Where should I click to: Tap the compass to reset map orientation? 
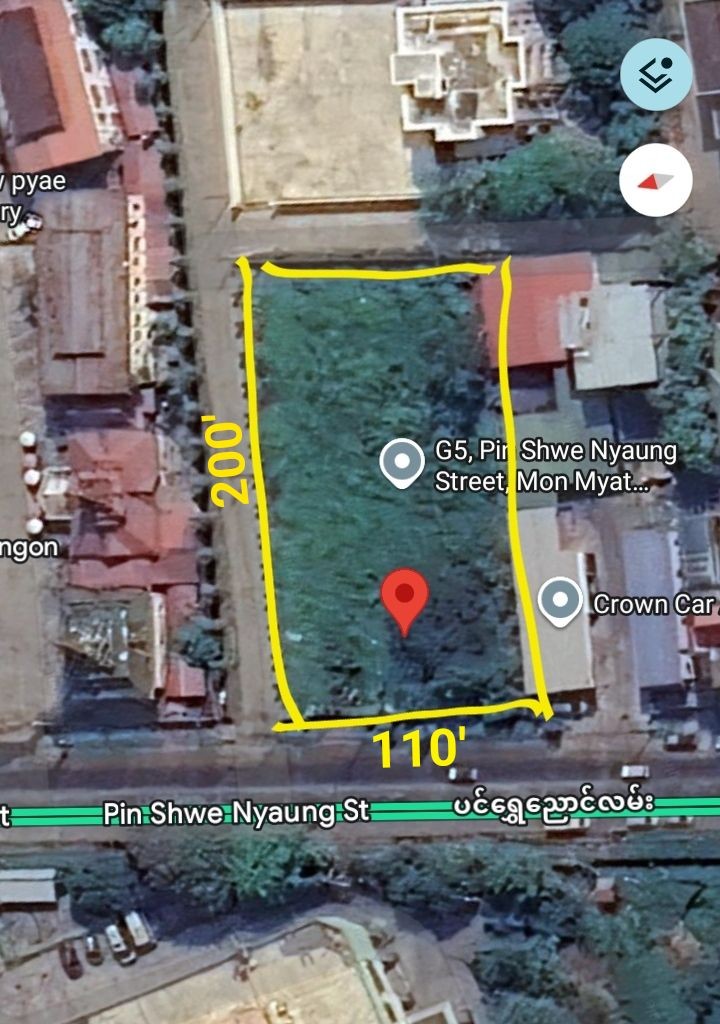coord(655,180)
